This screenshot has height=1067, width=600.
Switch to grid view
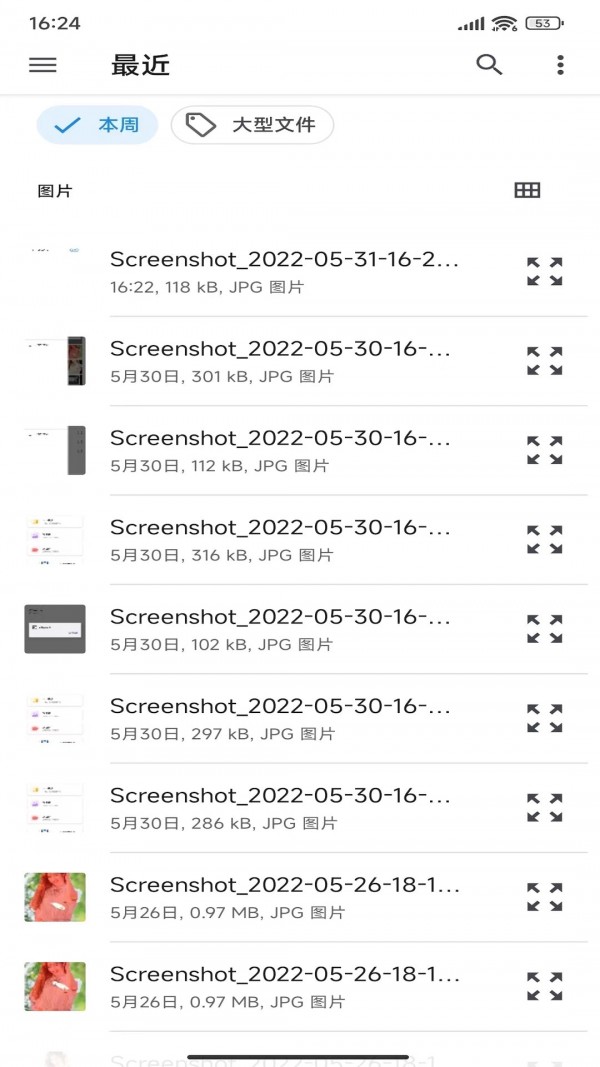(527, 190)
